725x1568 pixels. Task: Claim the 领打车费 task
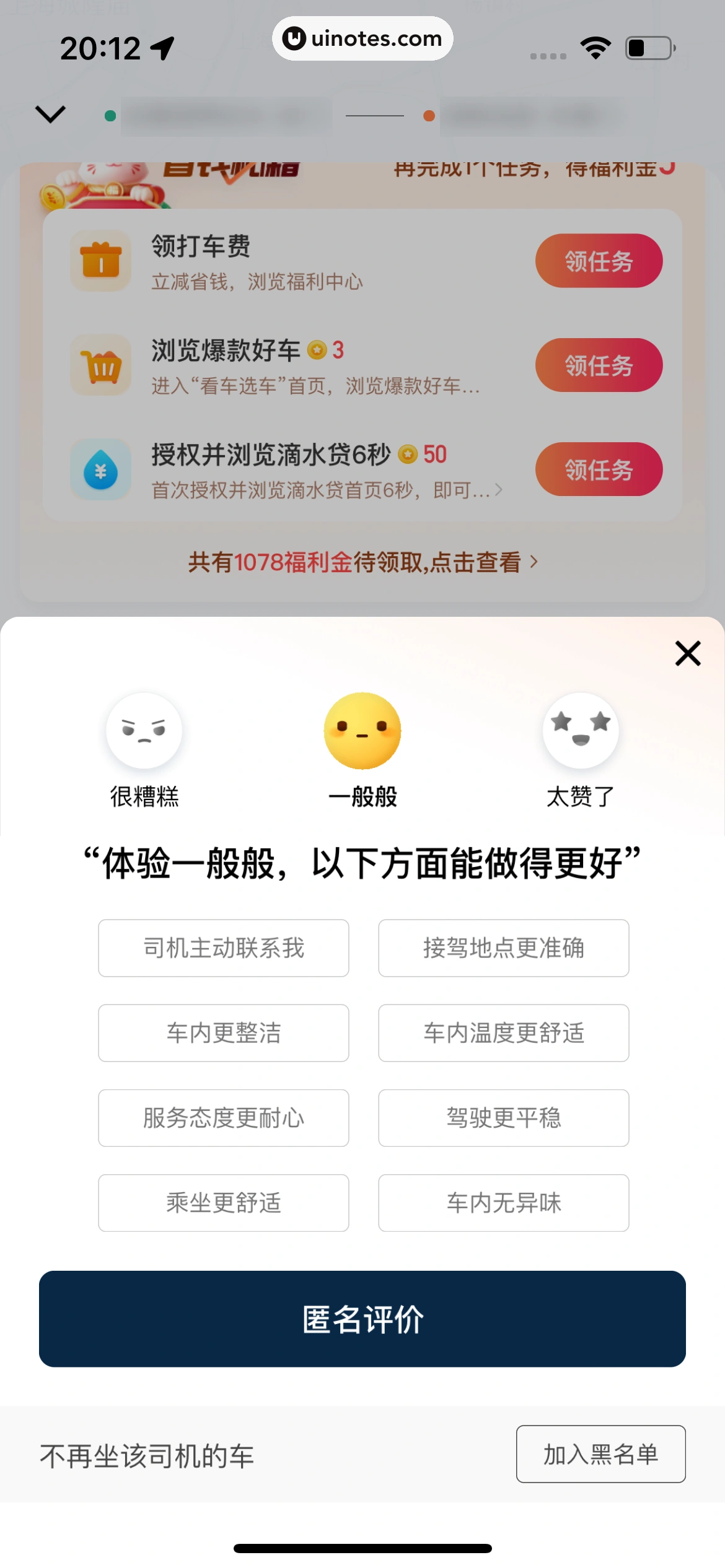[x=599, y=261]
